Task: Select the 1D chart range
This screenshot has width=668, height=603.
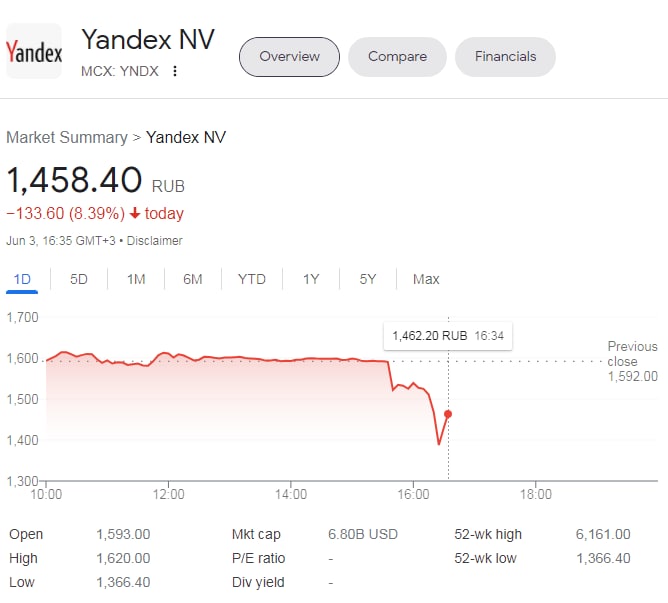Action: [21, 279]
